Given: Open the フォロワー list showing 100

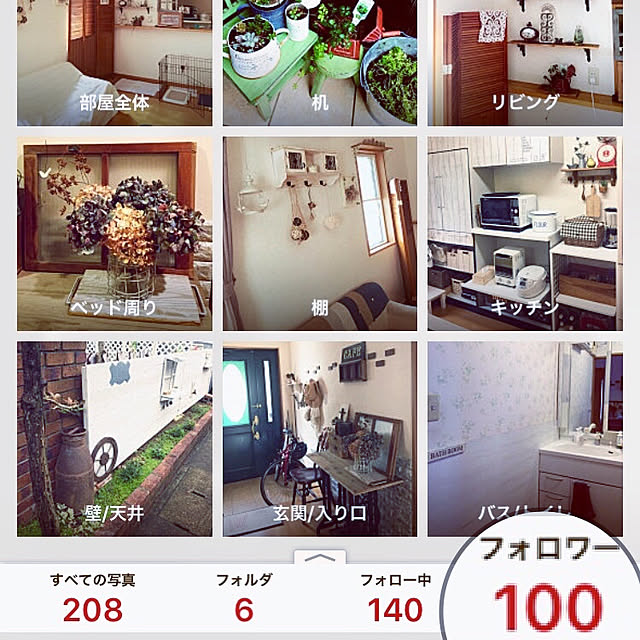Looking at the screenshot, I should pyautogui.click(x=548, y=590).
